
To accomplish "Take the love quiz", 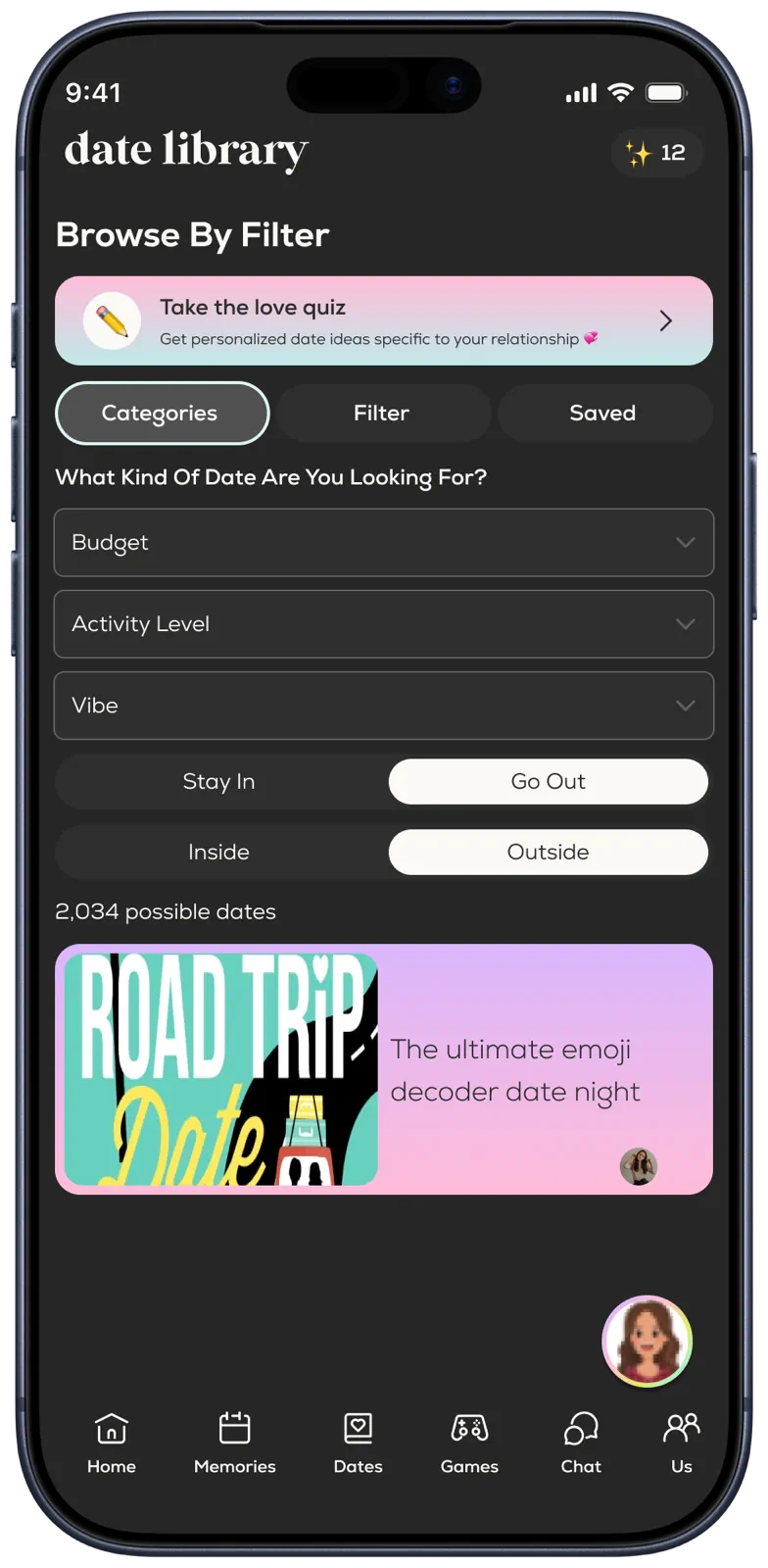I will [383, 320].
